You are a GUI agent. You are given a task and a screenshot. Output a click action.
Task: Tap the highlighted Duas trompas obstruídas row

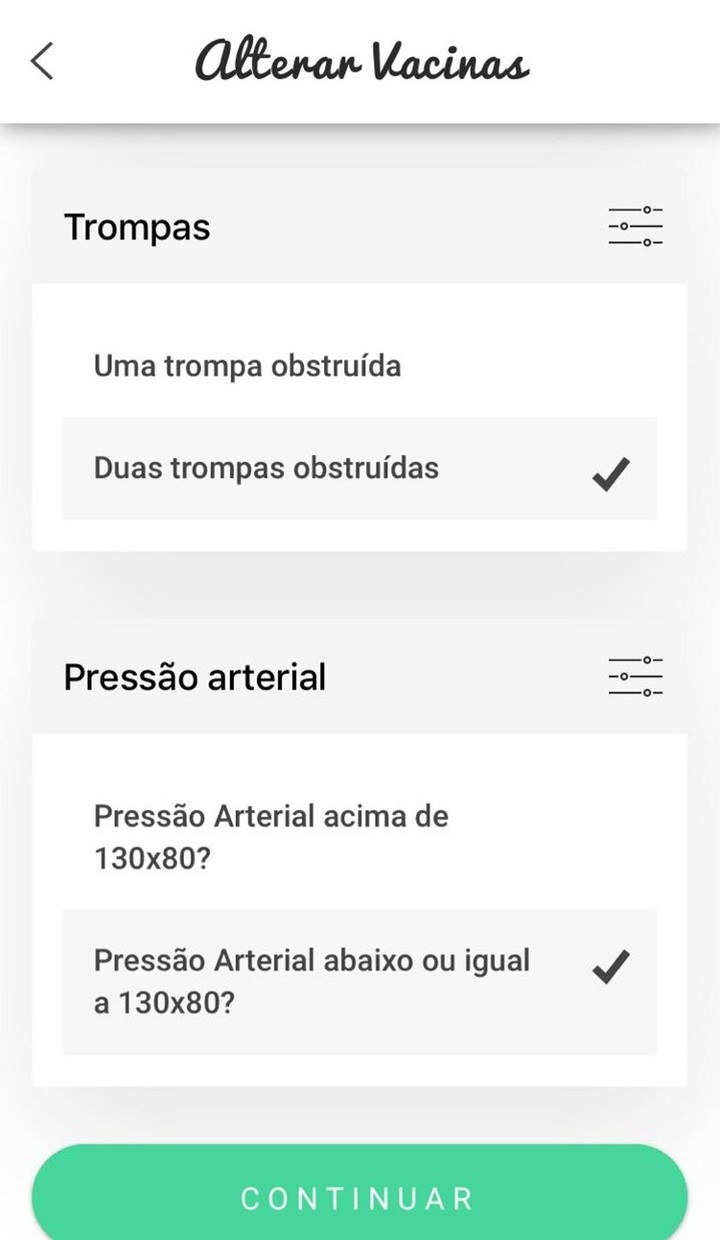pos(360,470)
